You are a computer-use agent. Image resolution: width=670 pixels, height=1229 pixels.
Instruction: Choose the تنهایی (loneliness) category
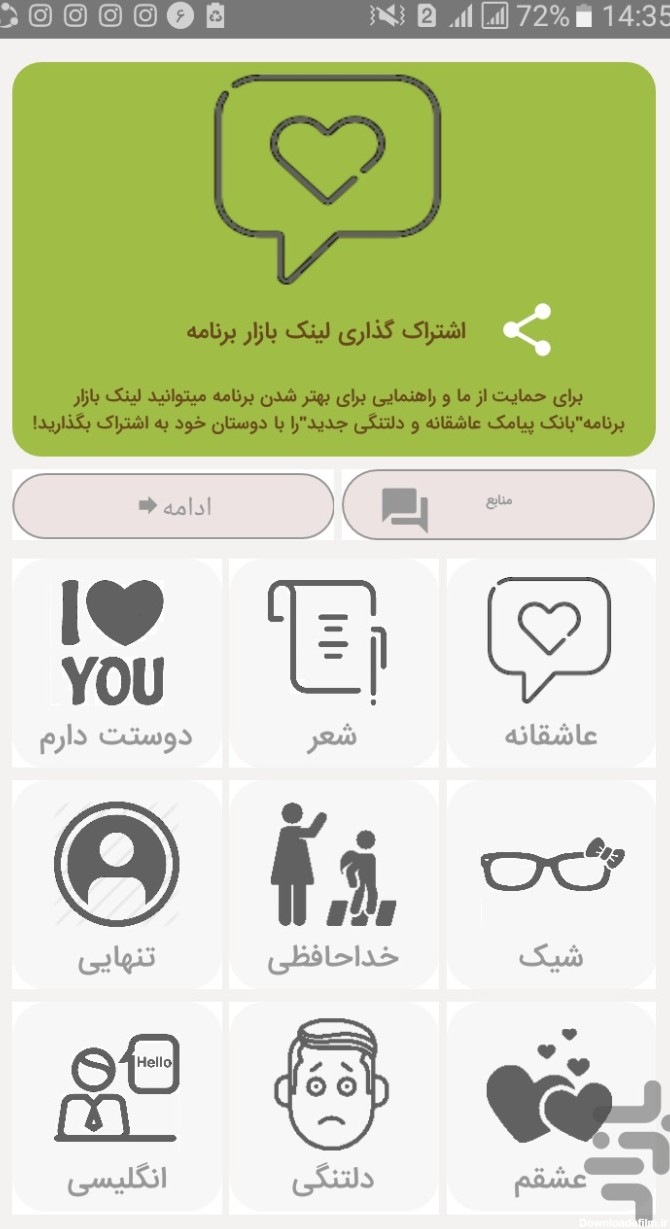tap(117, 885)
